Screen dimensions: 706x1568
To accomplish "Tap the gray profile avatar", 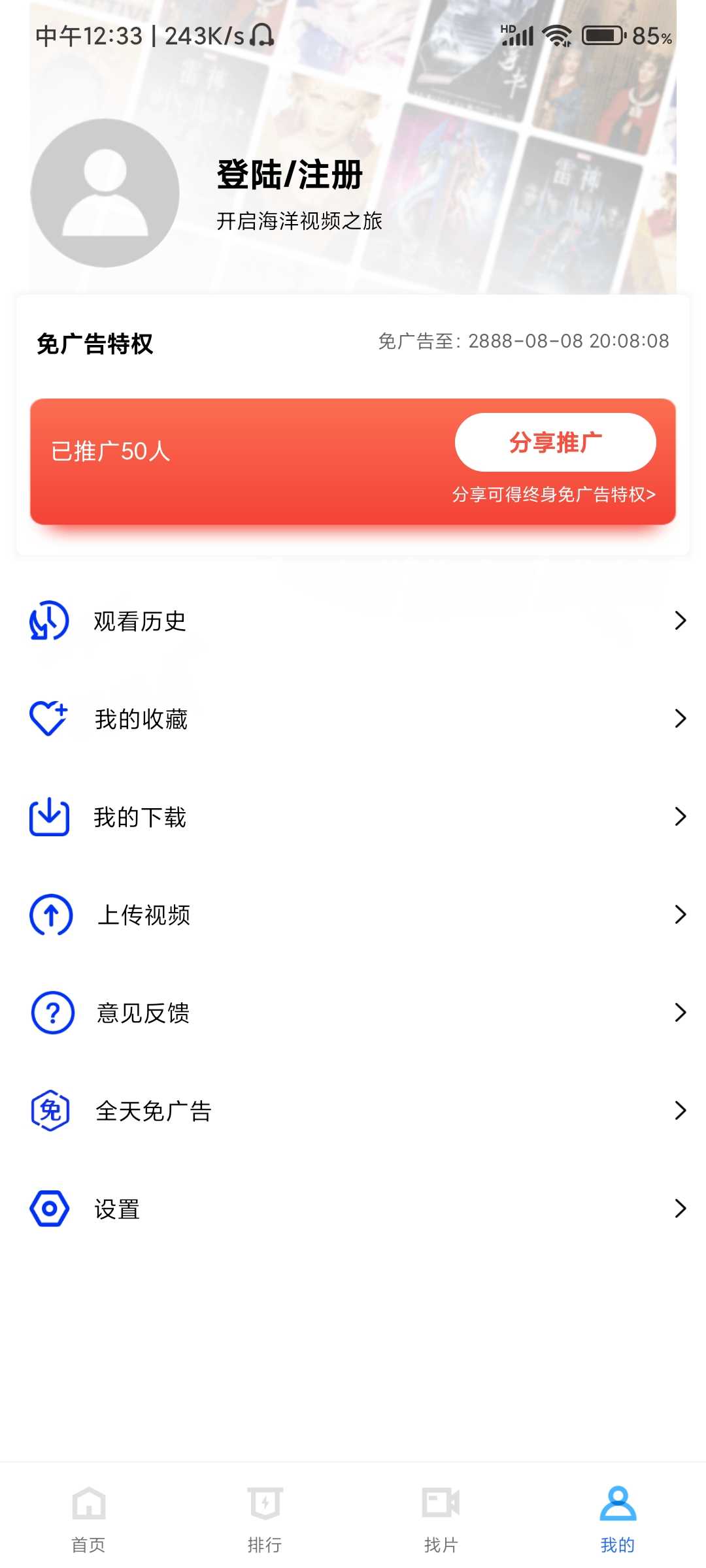I will click(105, 193).
